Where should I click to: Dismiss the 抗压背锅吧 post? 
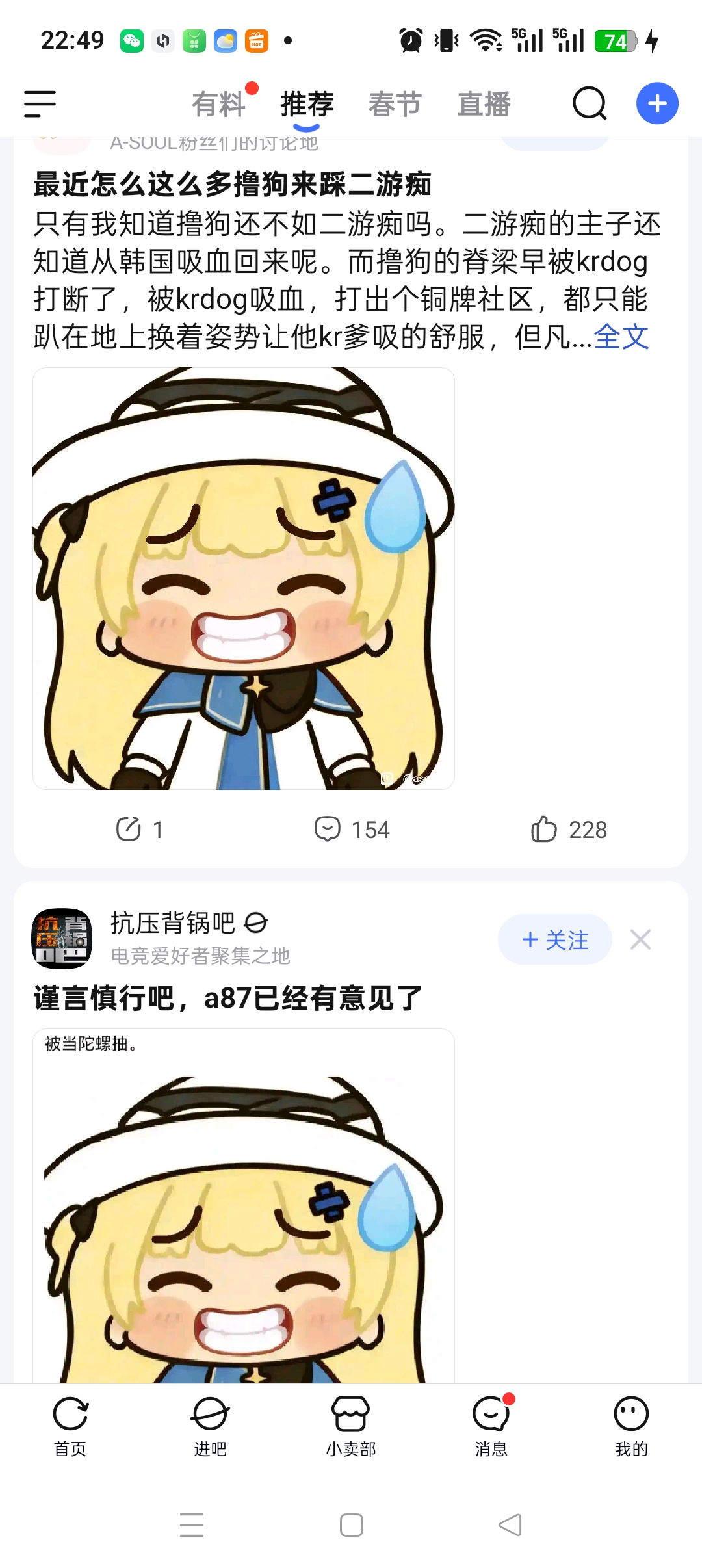[640, 939]
